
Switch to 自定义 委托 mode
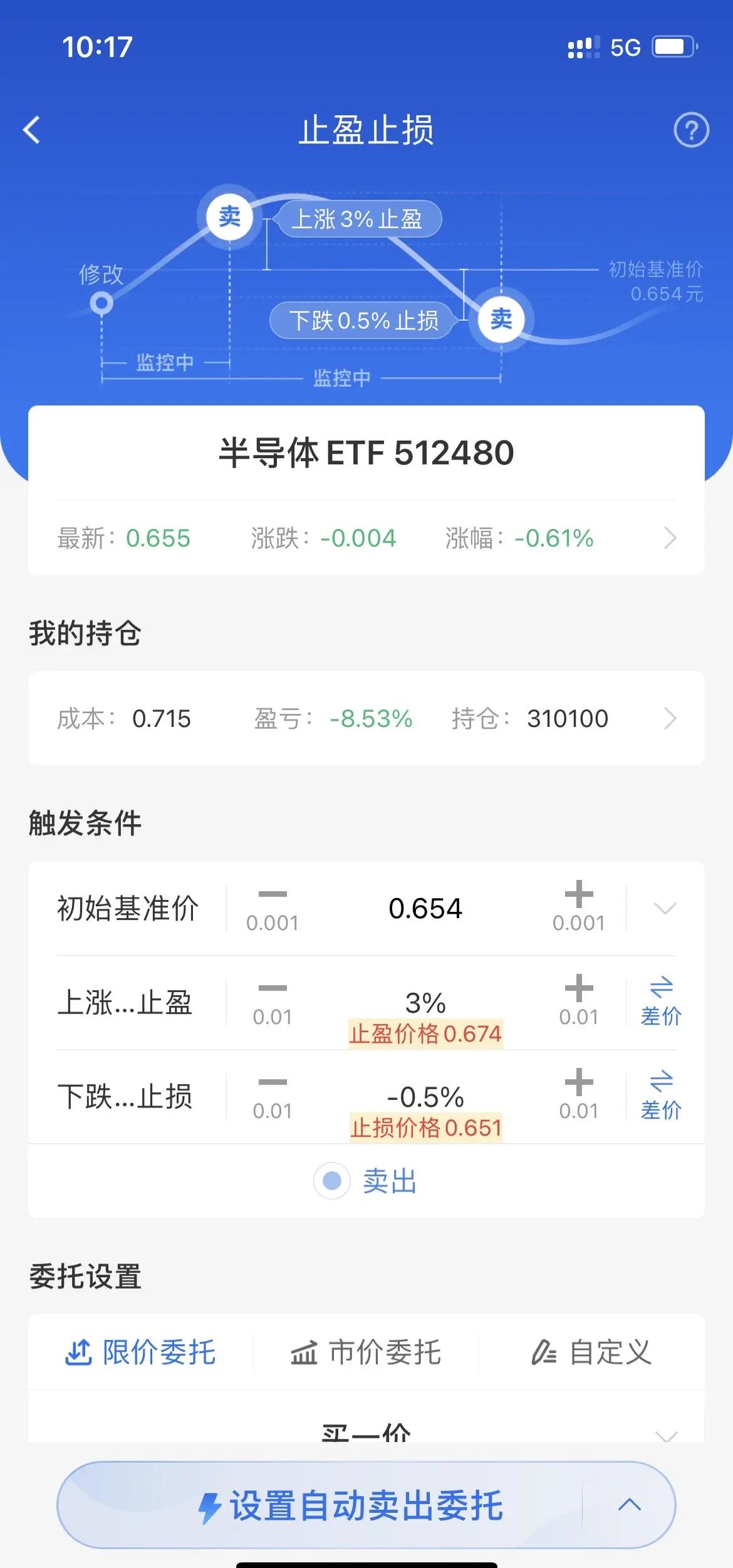[x=589, y=1351]
